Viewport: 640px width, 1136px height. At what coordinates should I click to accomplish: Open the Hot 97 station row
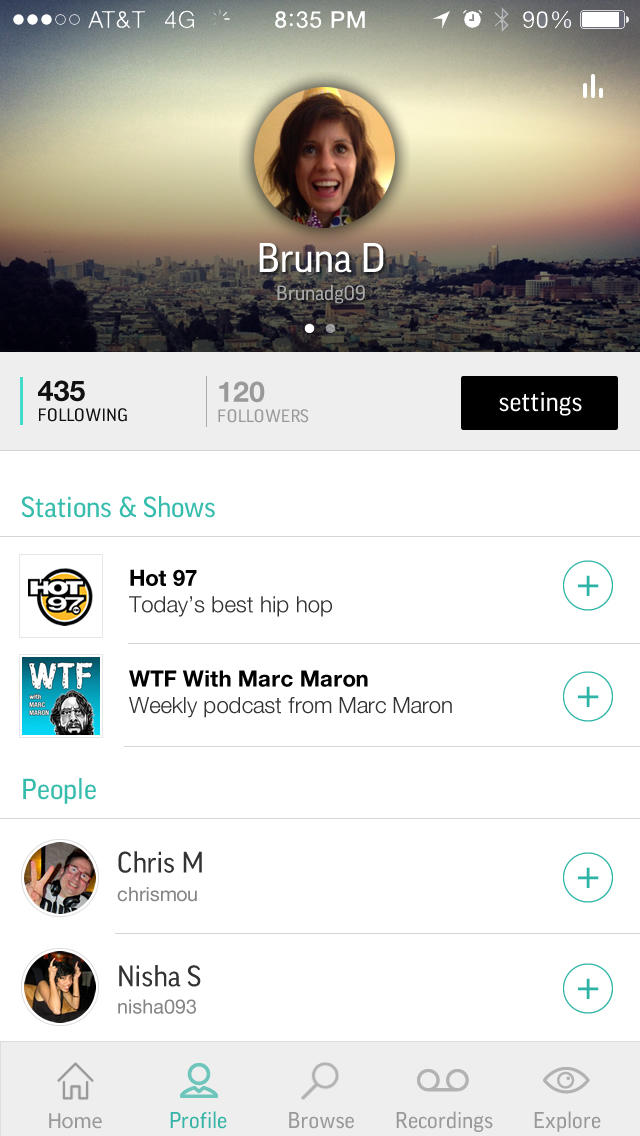300,591
